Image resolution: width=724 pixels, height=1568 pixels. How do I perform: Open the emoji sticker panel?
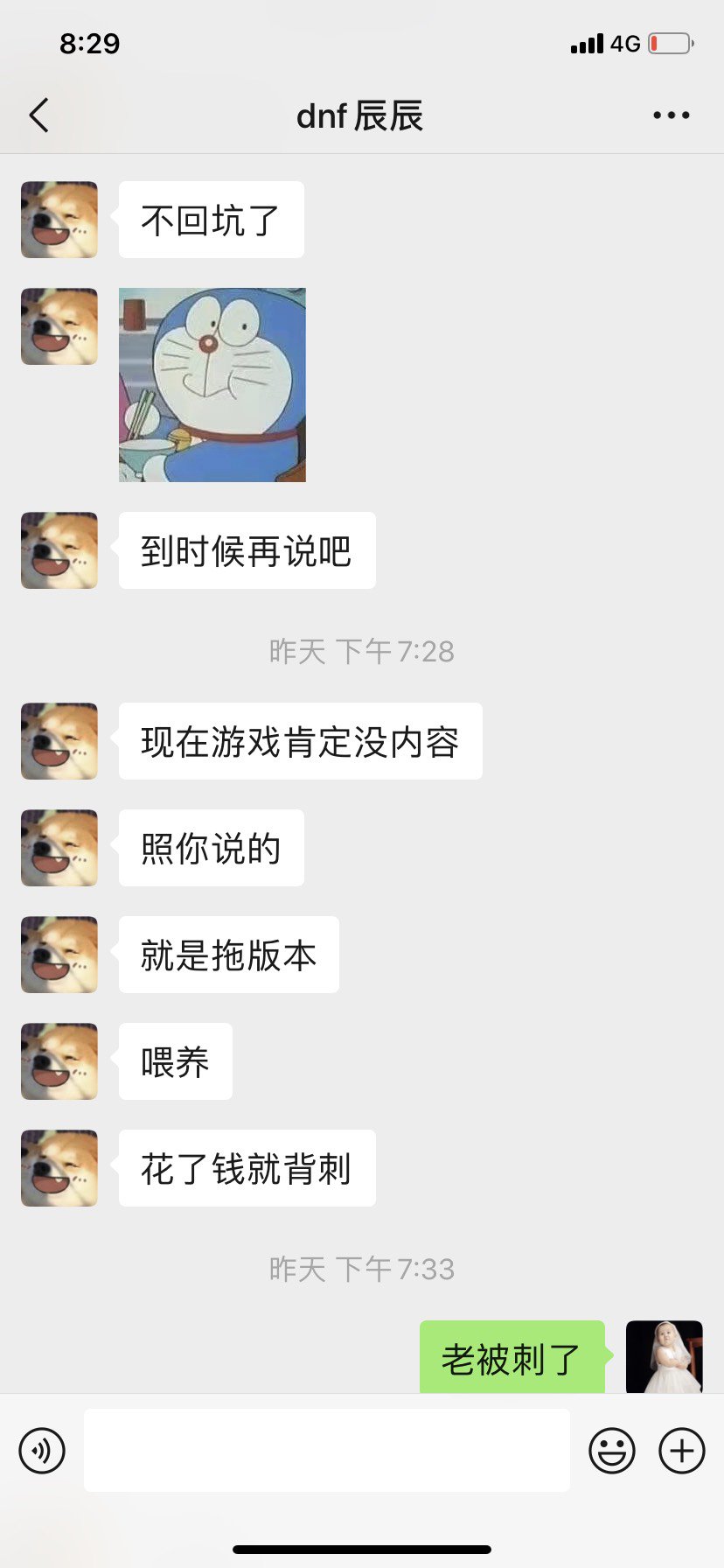tap(611, 1451)
